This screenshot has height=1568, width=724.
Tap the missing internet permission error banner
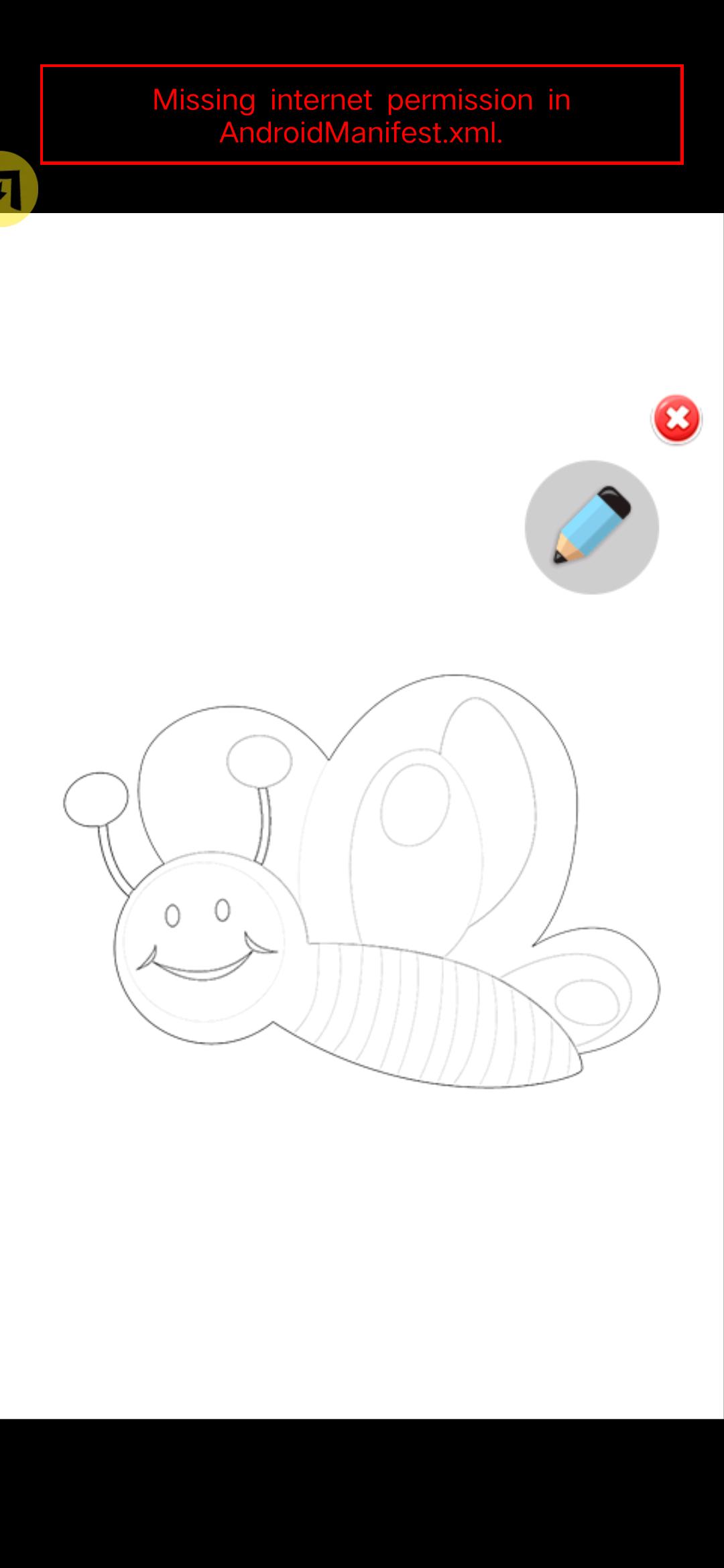coord(362,114)
